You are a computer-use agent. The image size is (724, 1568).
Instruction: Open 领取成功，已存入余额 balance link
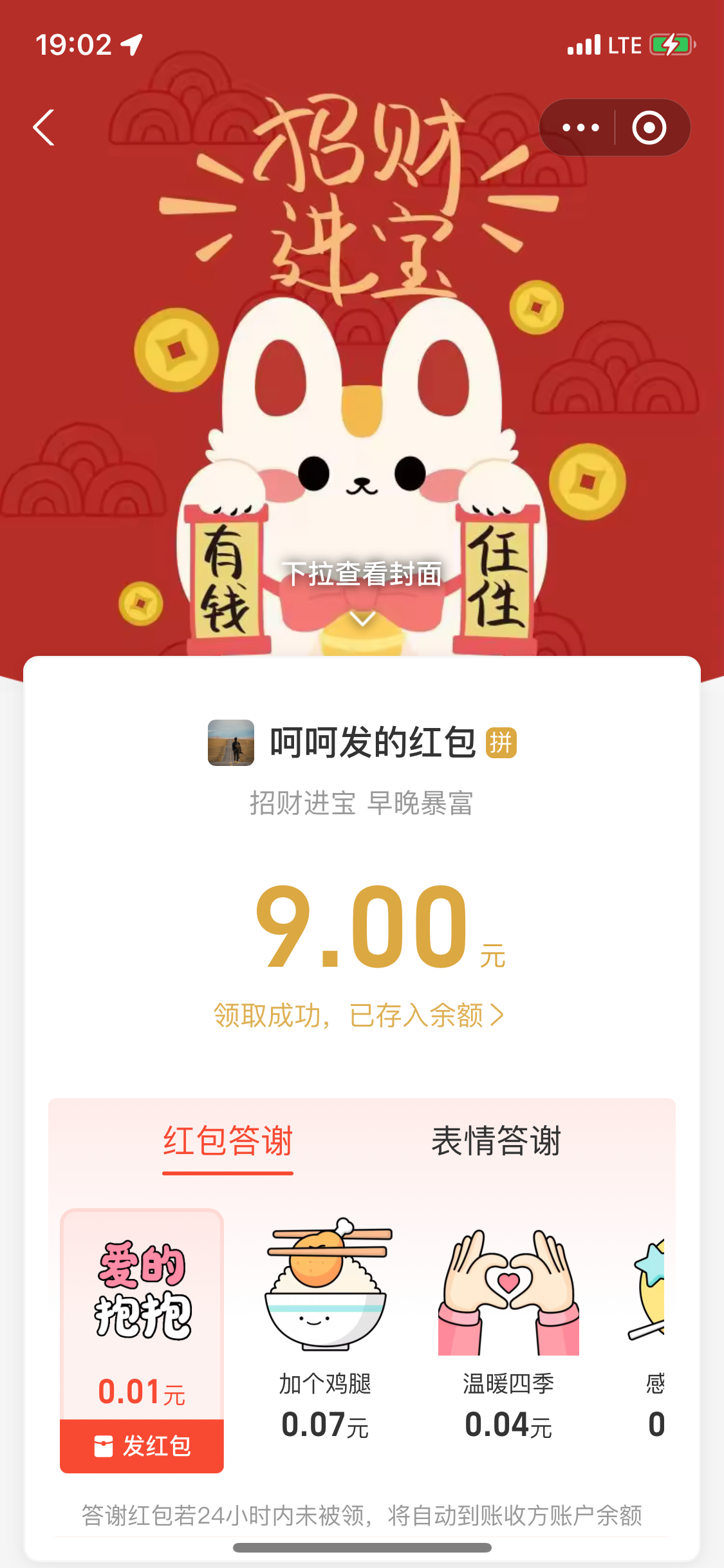[358, 1016]
